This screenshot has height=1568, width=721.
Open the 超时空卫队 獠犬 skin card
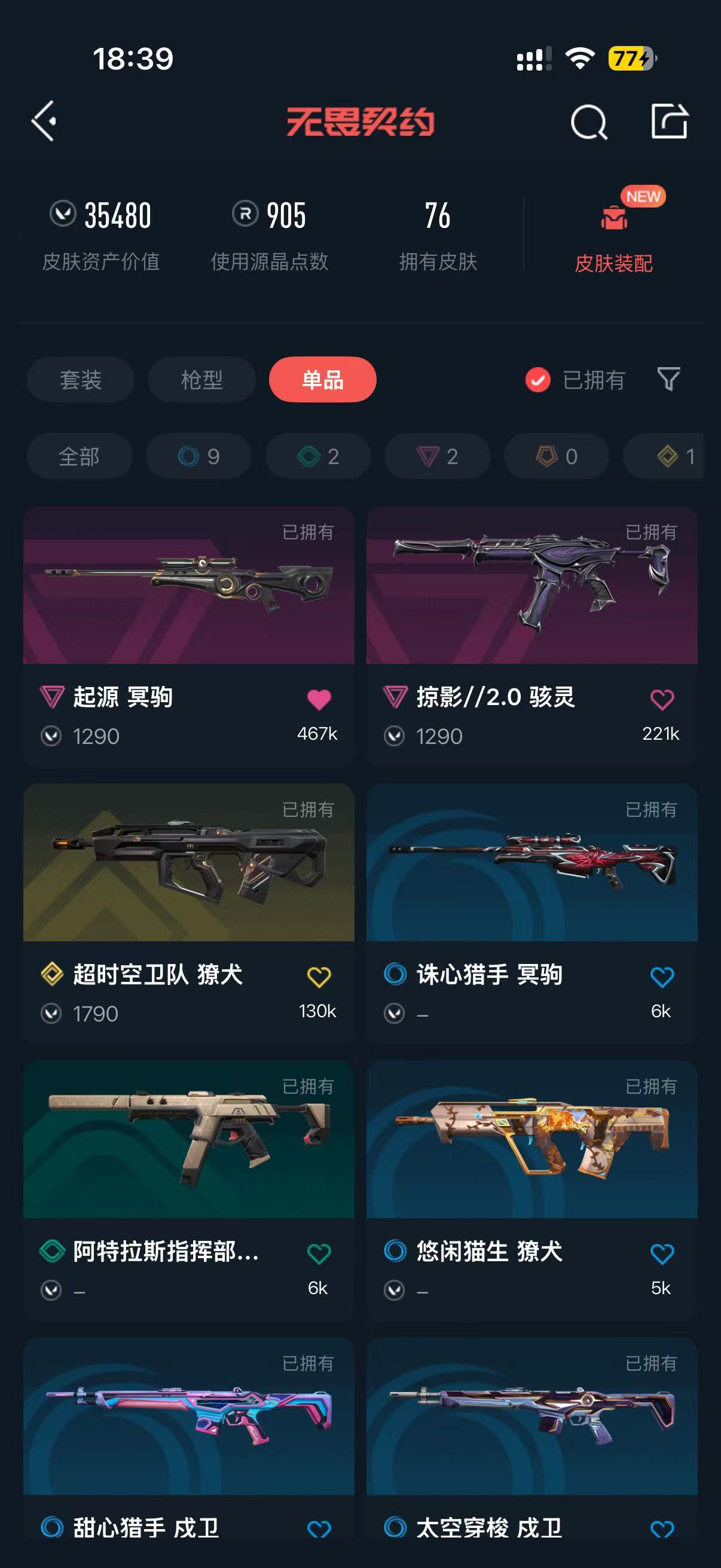188,913
